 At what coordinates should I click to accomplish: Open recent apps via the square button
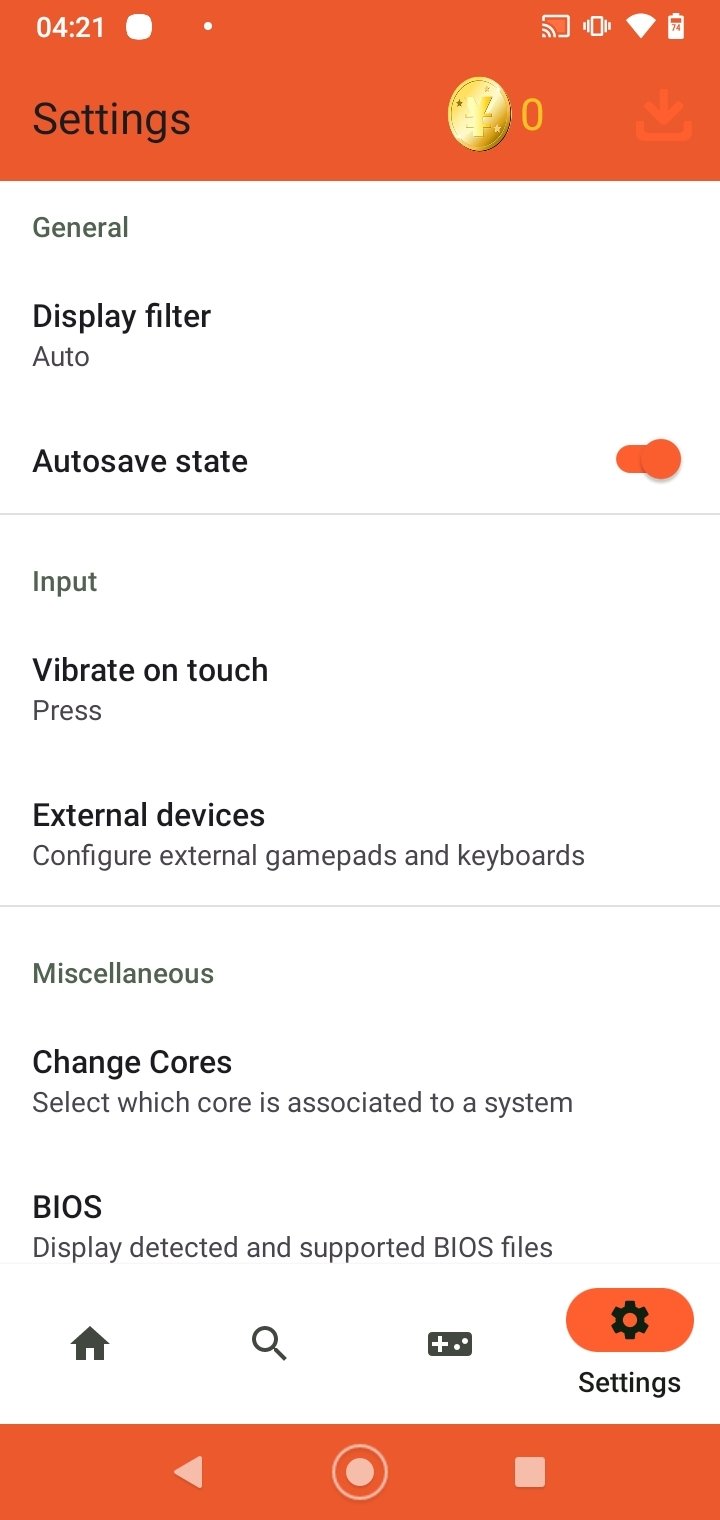coord(529,1471)
